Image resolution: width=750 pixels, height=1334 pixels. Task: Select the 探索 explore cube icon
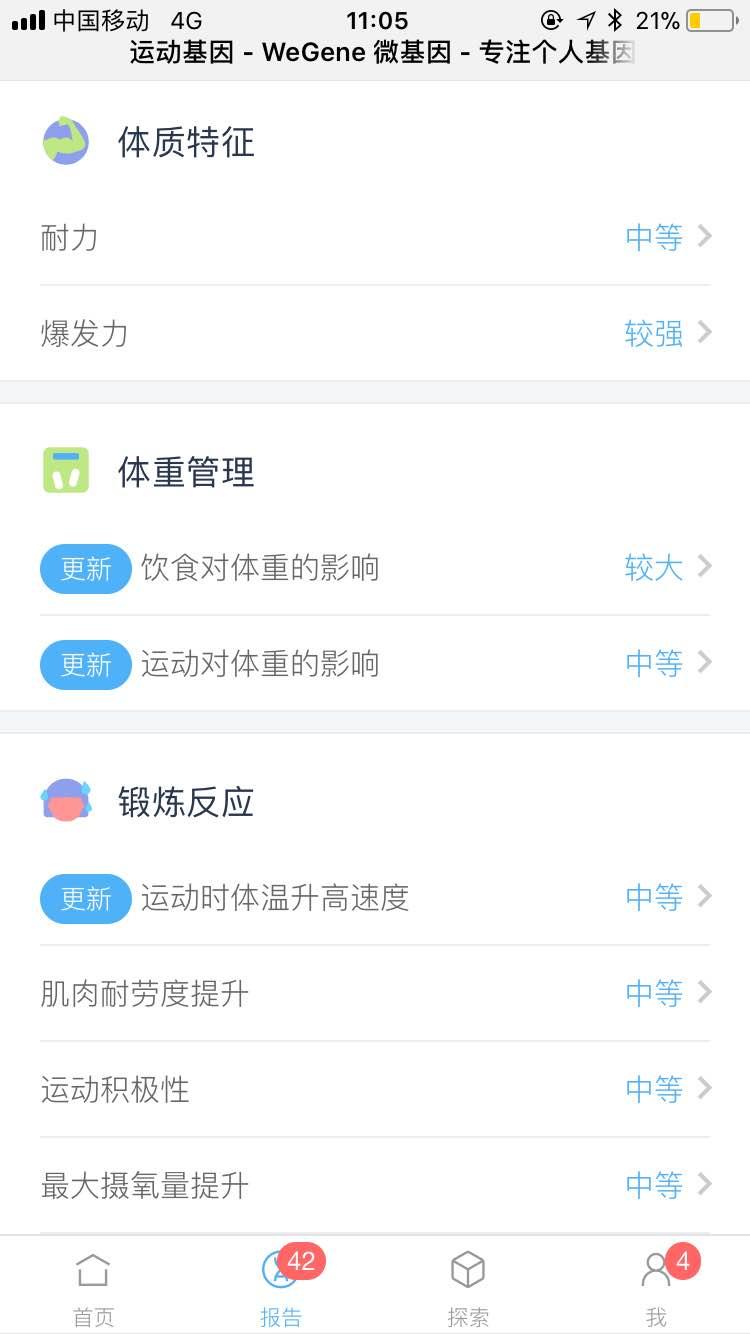[x=467, y=1268]
